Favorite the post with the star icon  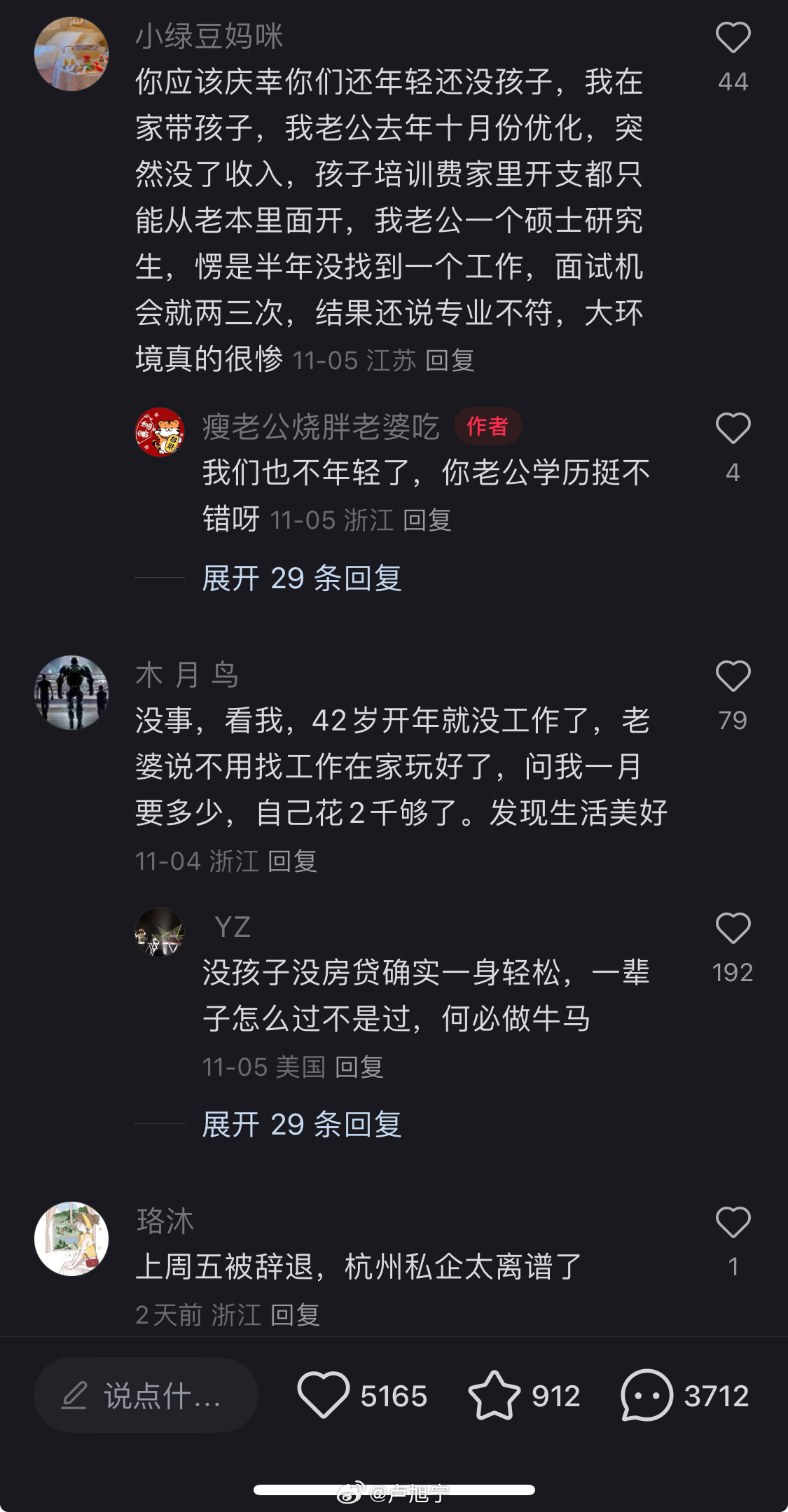(x=495, y=1395)
